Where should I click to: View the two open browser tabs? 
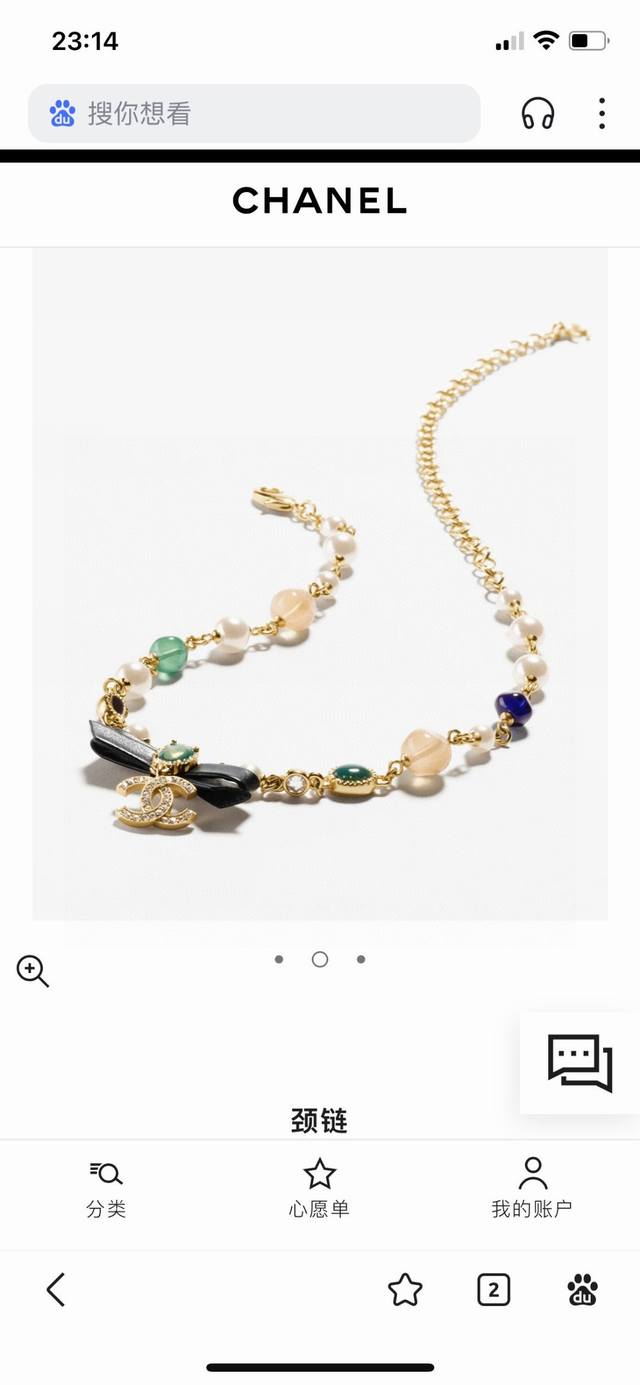[493, 1290]
